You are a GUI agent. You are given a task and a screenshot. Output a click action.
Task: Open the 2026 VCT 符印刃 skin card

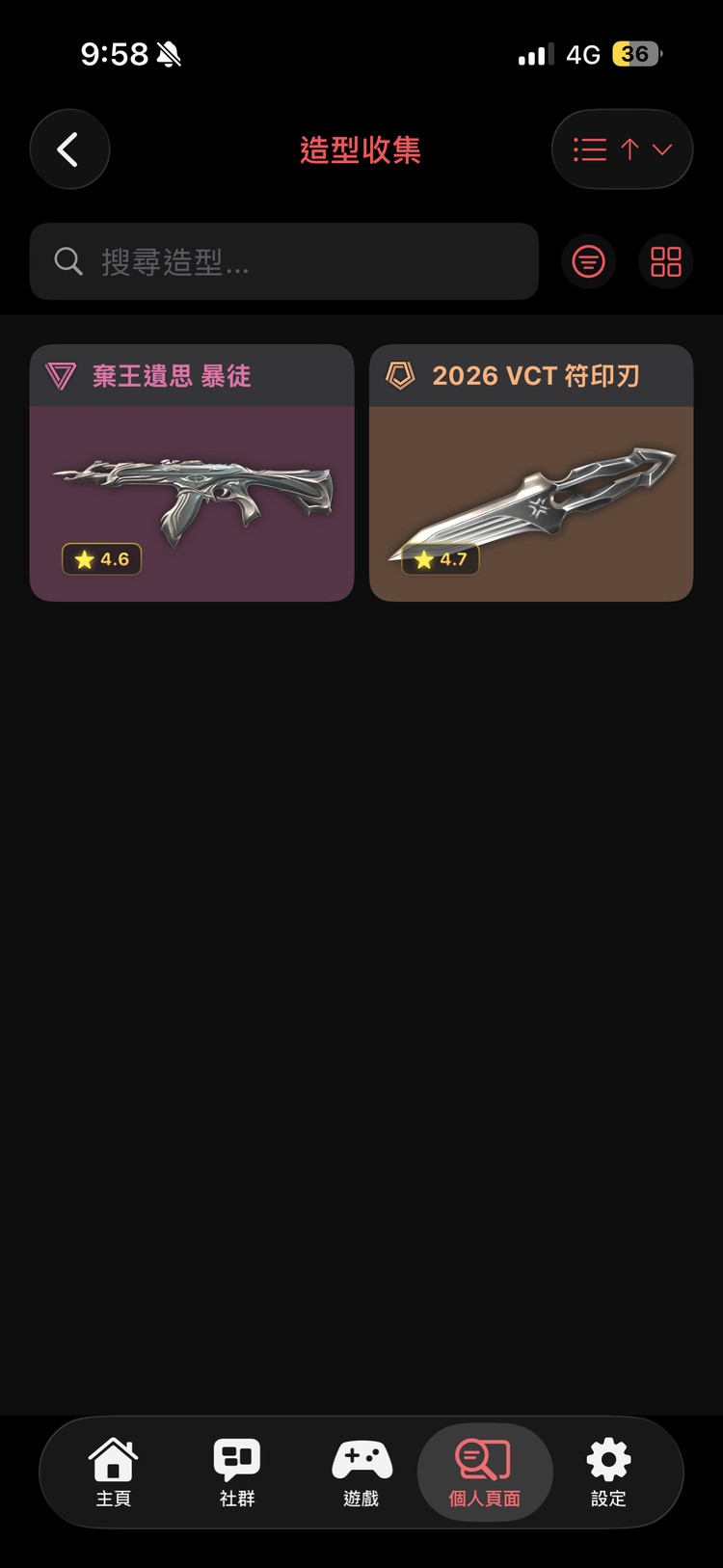(531, 473)
